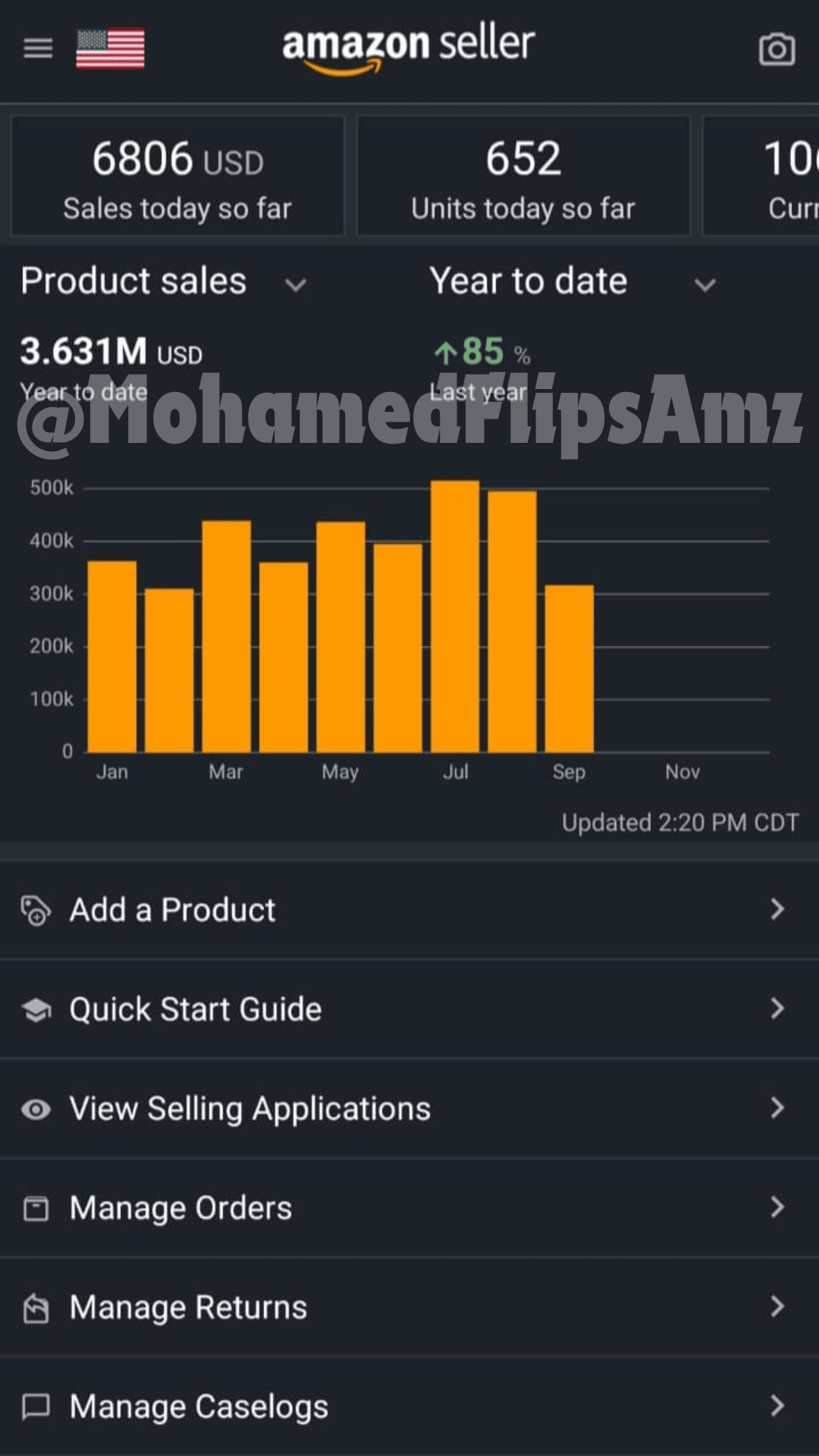The height and width of the screenshot is (1456, 819).
Task: Open the hamburger menu
Action: click(38, 49)
